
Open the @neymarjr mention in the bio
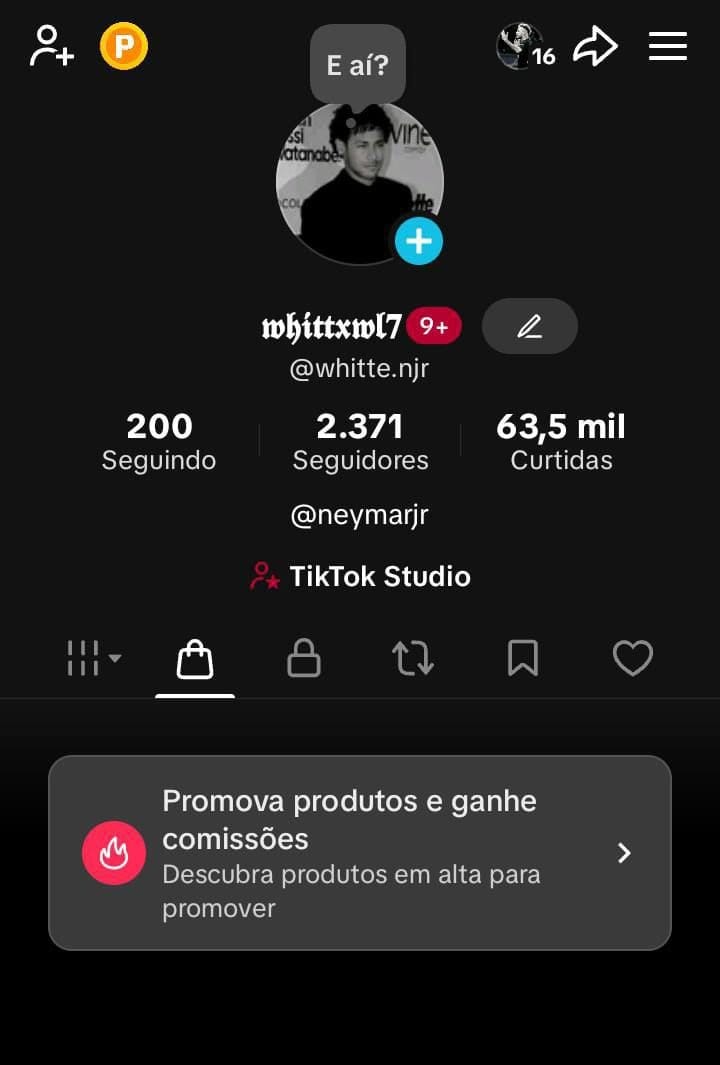358,514
